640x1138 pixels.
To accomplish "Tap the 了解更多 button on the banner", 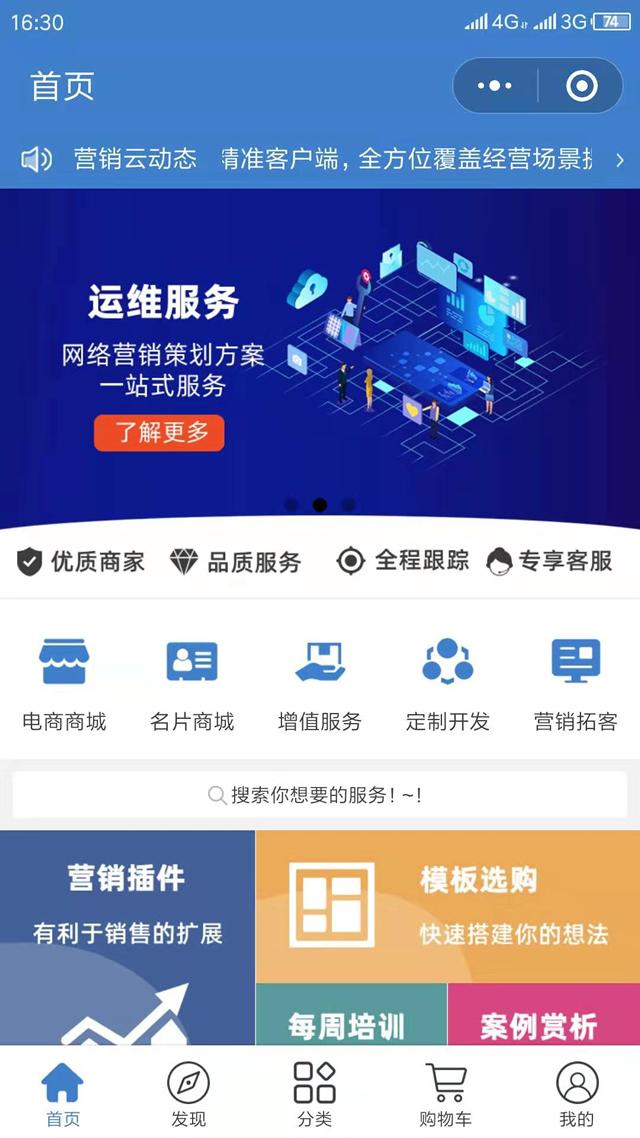I will [159, 433].
